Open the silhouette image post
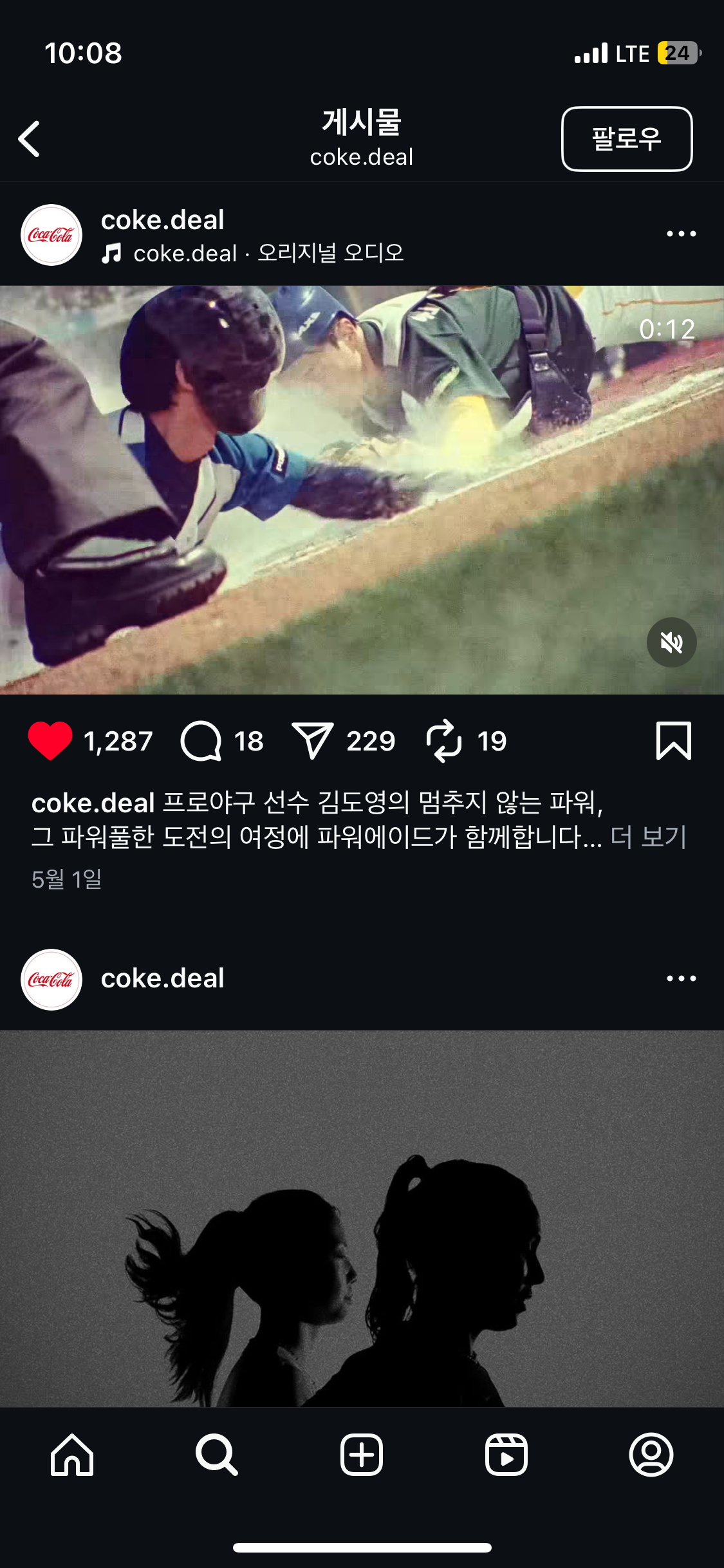The width and height of the screenshot is (724, 1568). pos(362,1217)
